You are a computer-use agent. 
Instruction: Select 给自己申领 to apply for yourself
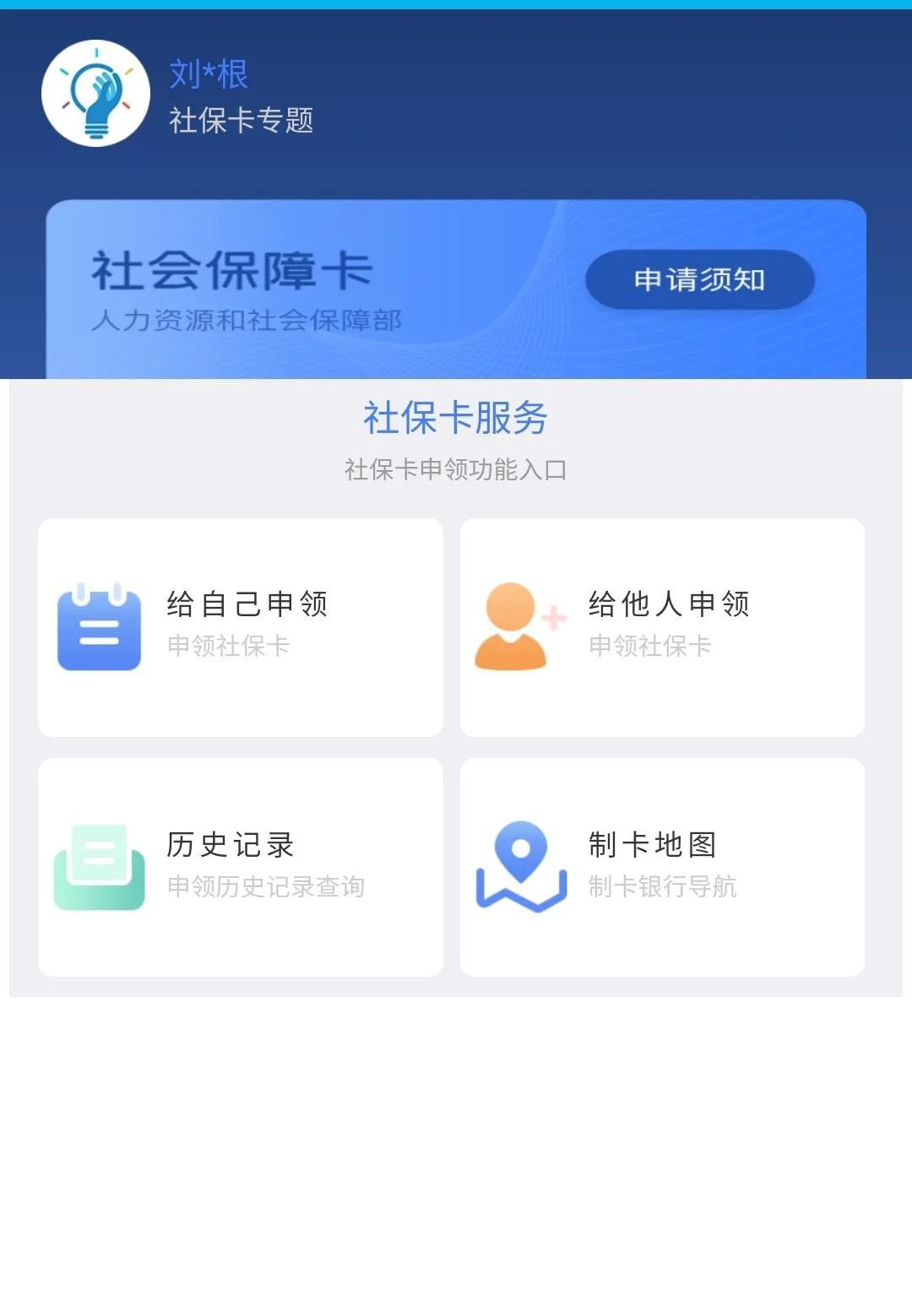click(x=241, y=627)
